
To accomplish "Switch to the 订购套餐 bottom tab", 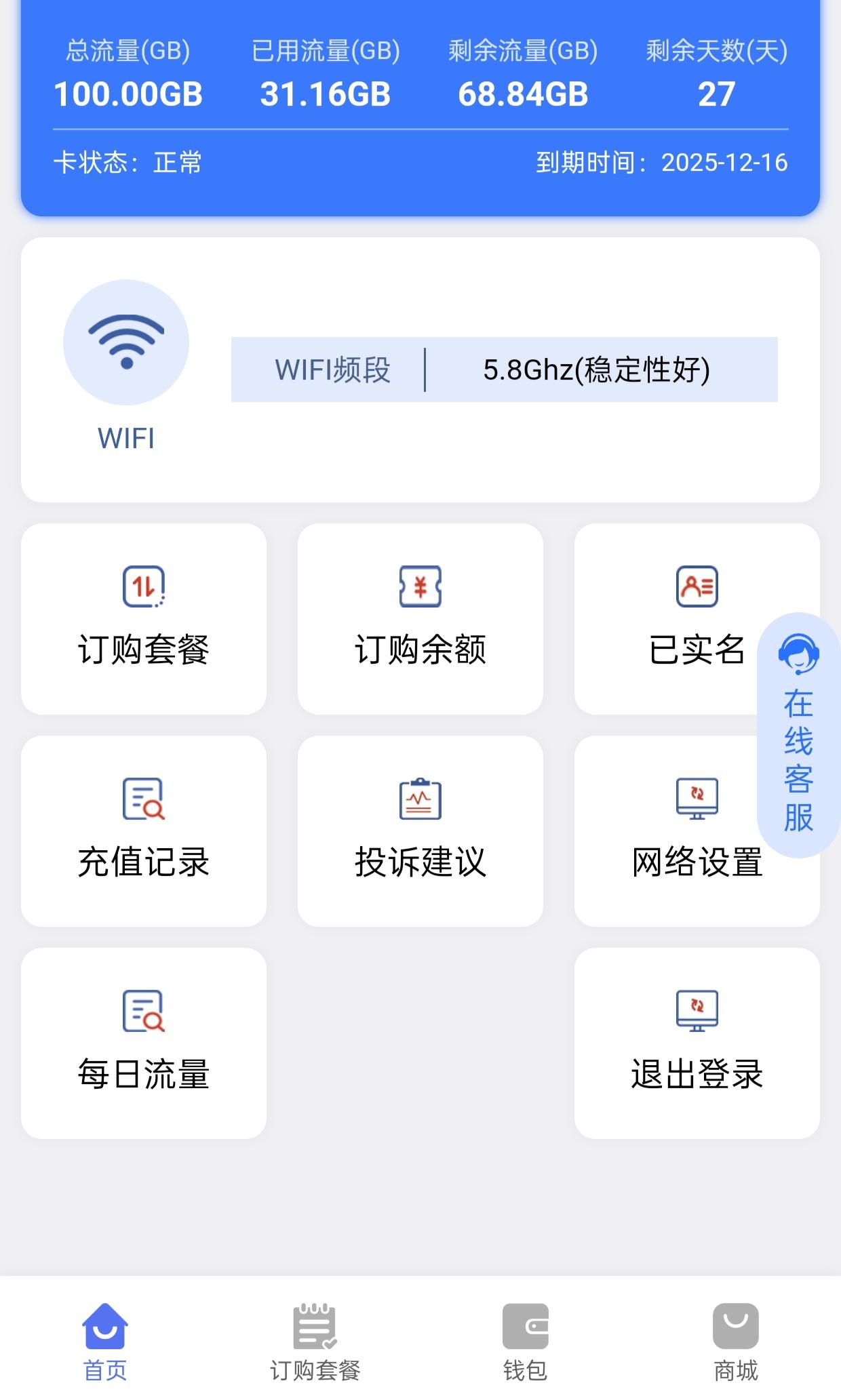I will (314, 1334).
